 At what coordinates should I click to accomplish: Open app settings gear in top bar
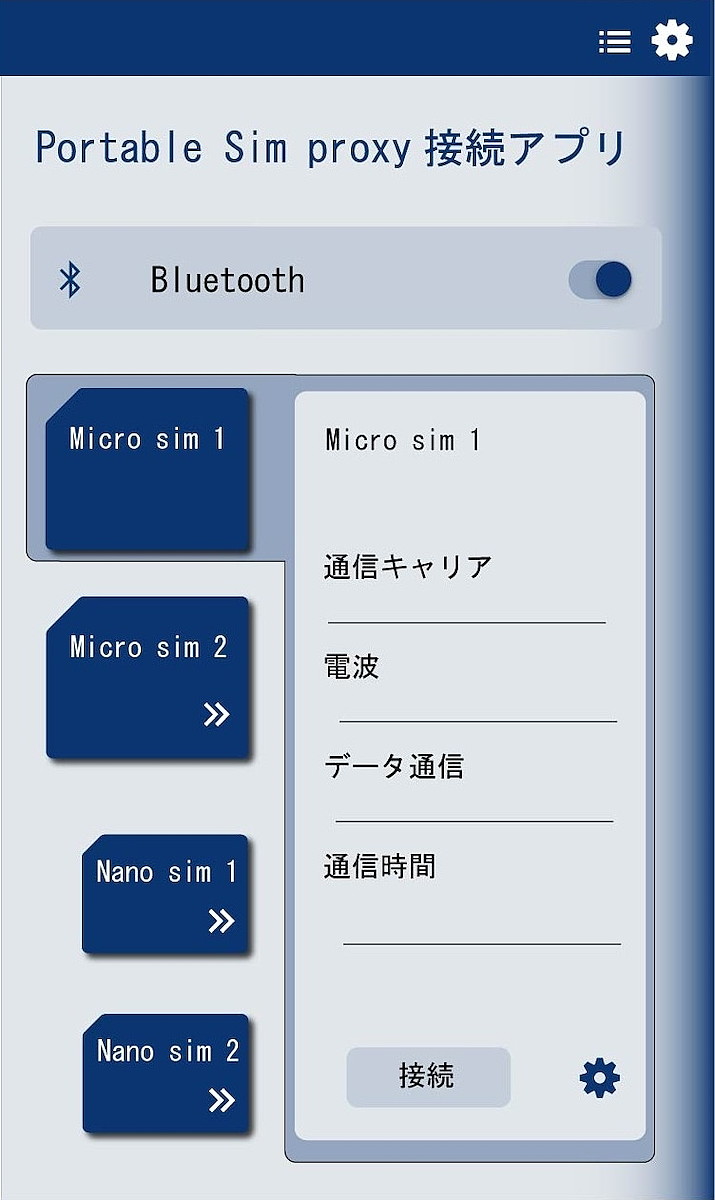pos(671,40)
